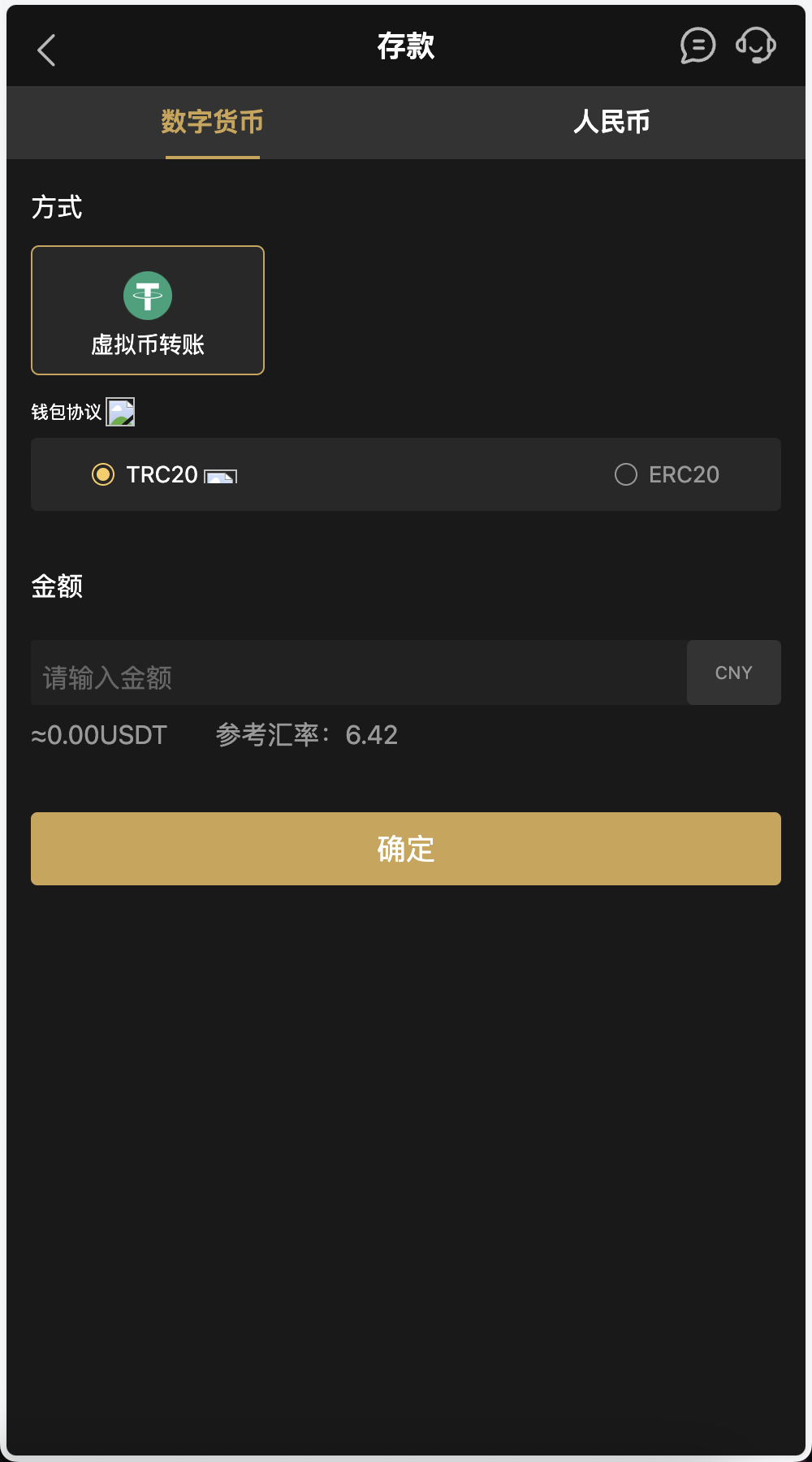The width and height of the screenshot is (812, 1462).
Task: Select the ERC20 wallet protocol
Action: point(667,474)
